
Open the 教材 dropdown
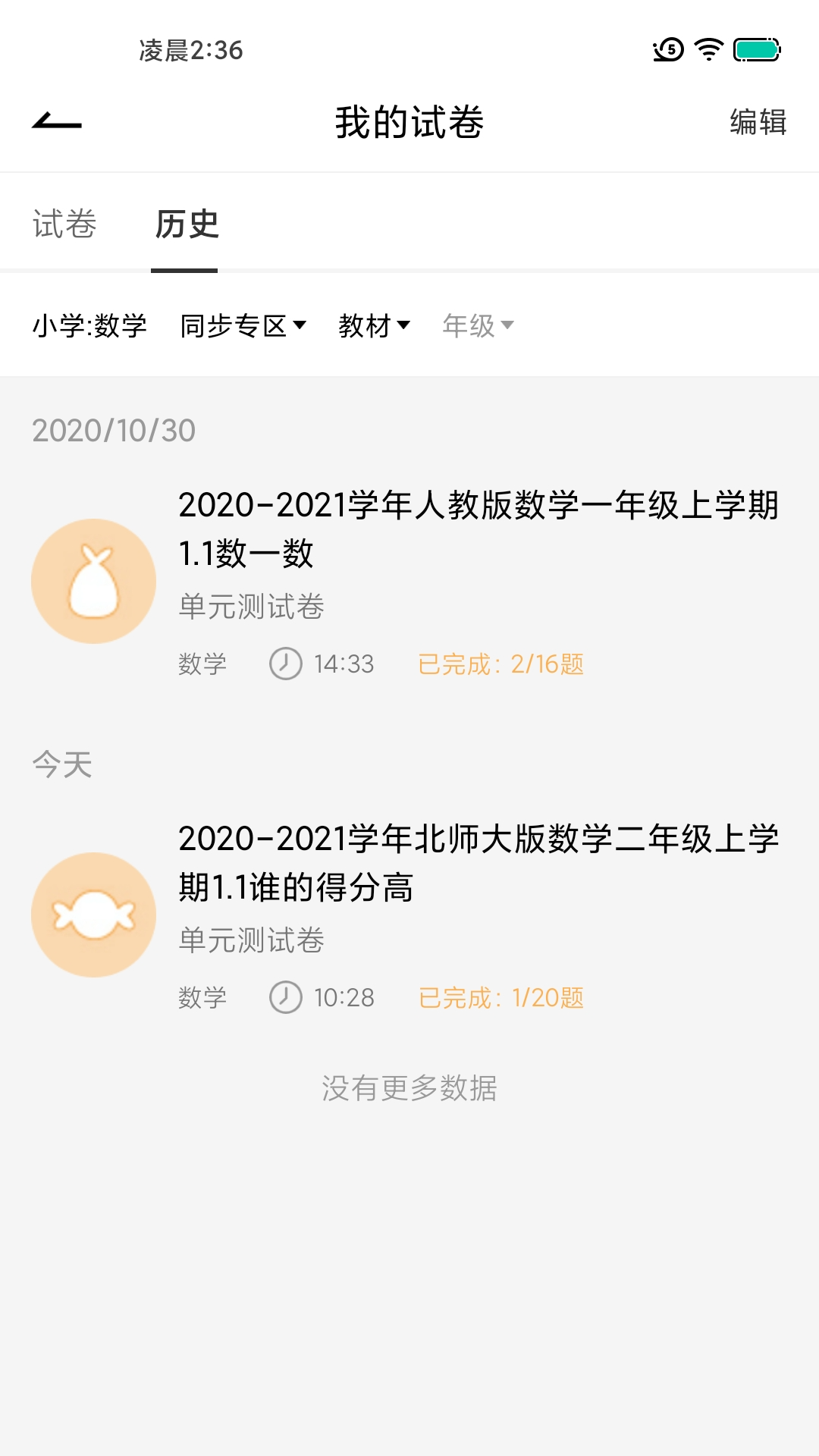(x=375, y=326)
